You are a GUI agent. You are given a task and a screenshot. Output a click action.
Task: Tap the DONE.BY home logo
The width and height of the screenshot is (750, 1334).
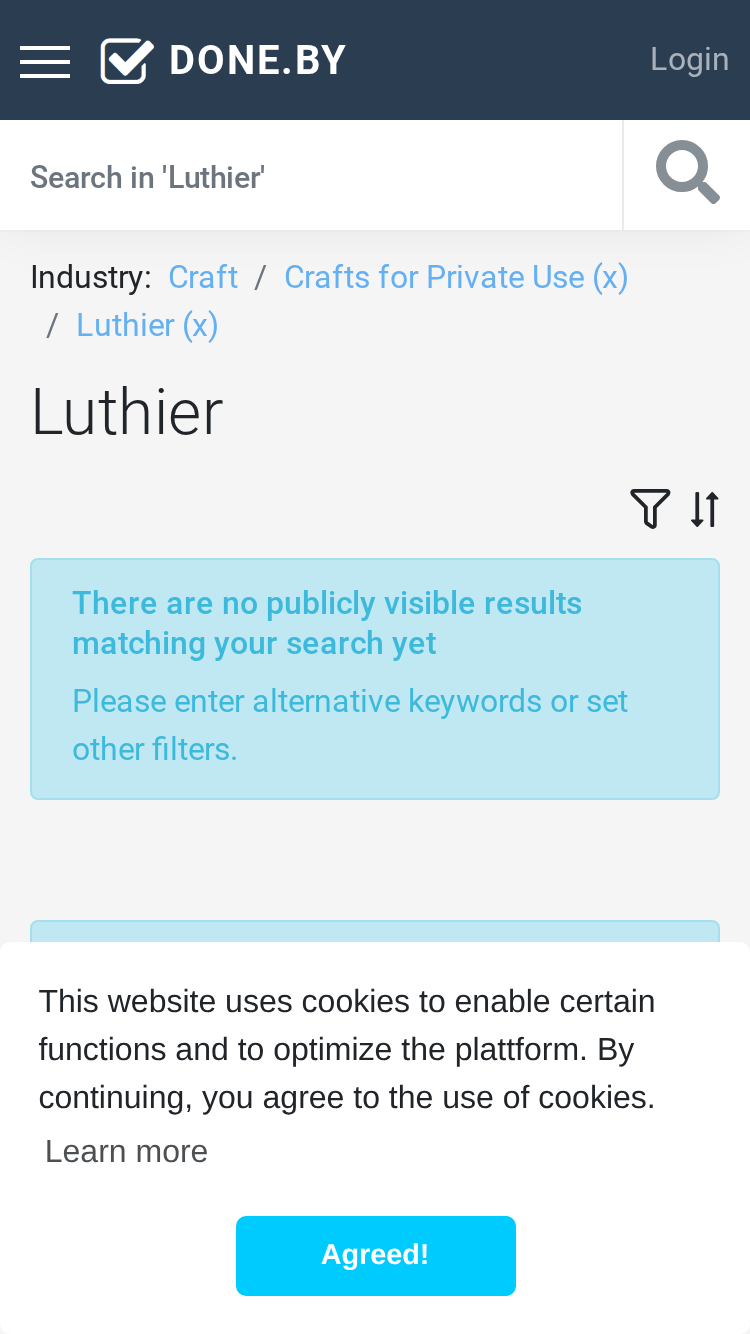tap(223, 61)
